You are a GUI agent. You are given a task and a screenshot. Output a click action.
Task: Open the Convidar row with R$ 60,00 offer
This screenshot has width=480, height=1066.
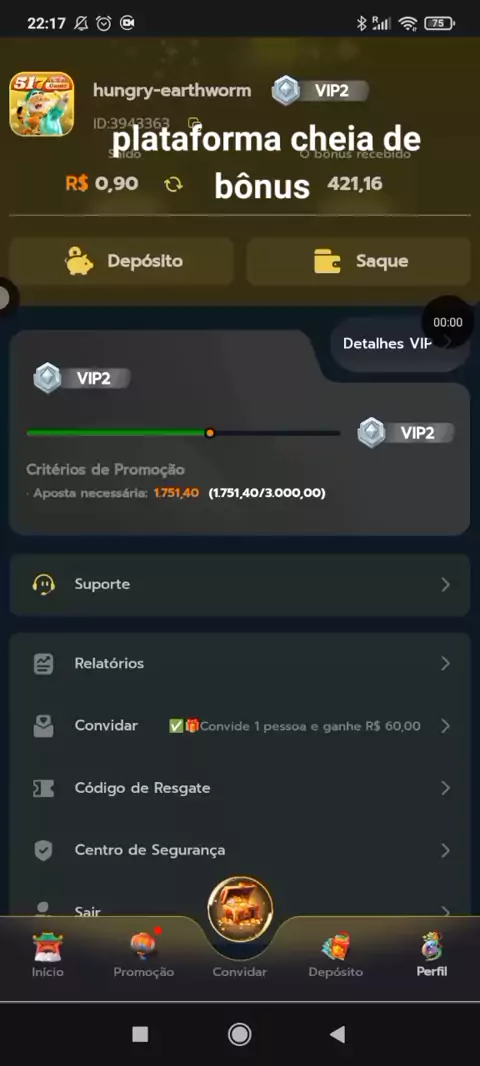click(x=240, y=726)
